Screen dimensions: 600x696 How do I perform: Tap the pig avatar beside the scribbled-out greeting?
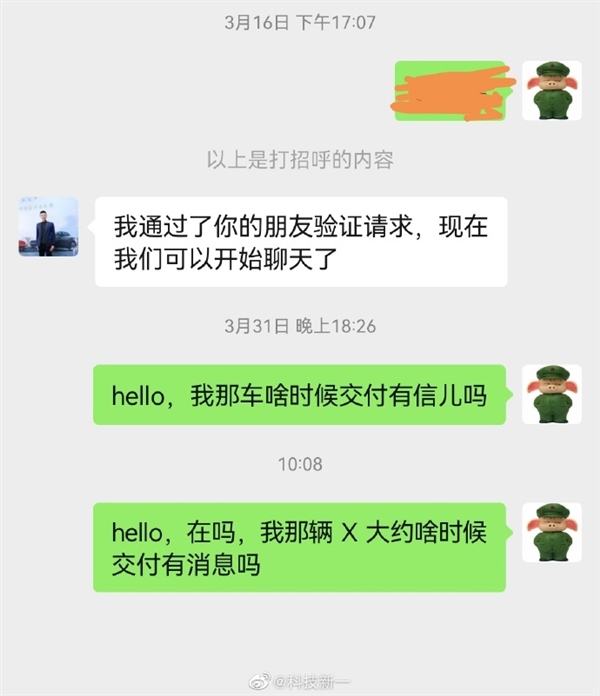pyautogui.click(x=551, y=91)
